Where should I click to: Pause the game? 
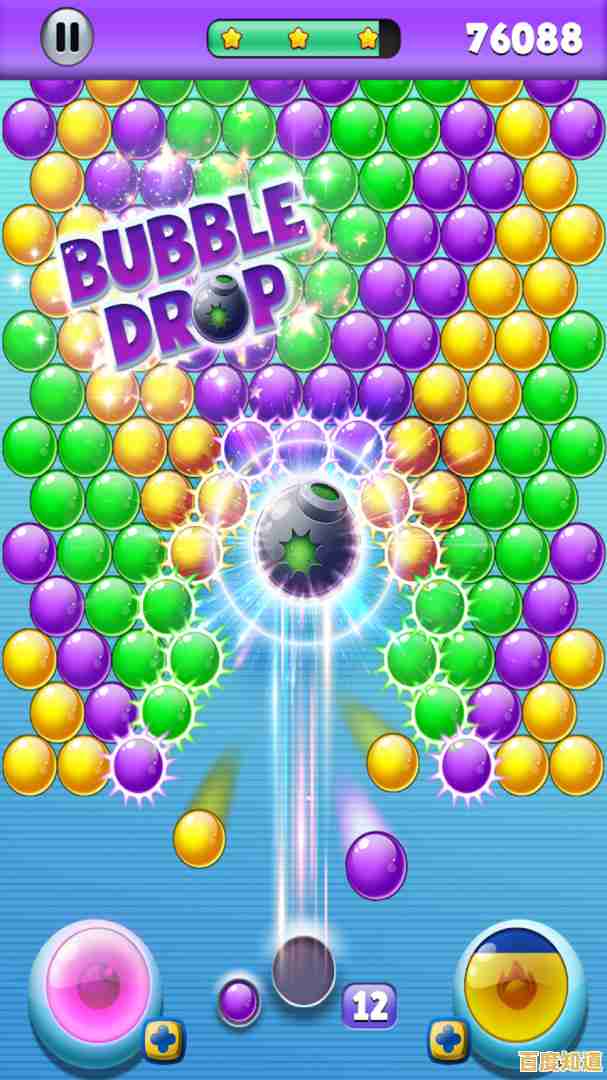(x=67, y=37)
